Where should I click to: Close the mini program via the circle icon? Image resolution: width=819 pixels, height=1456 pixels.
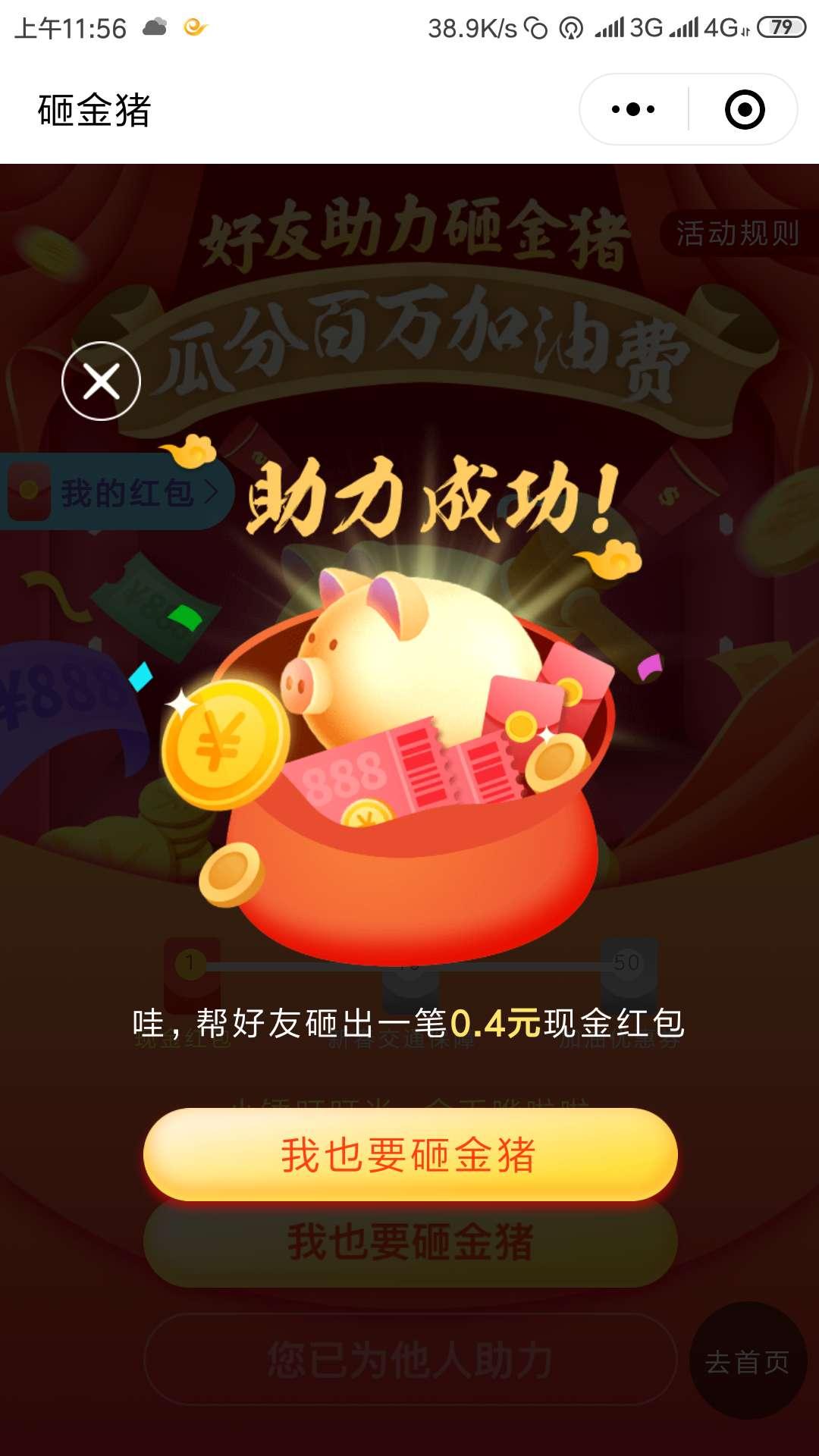click(745, 109)
